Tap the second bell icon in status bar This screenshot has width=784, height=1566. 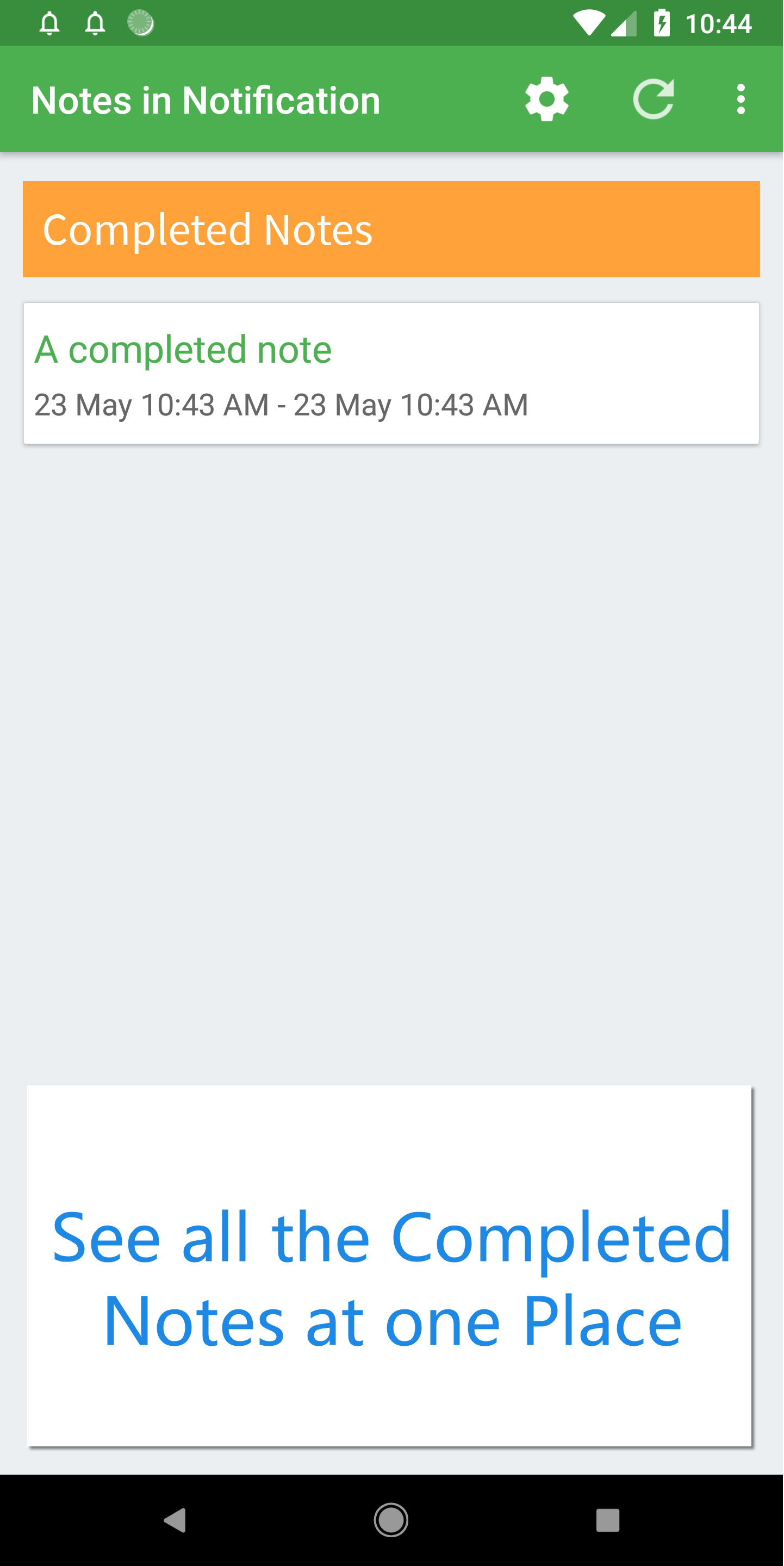point(94,23)
